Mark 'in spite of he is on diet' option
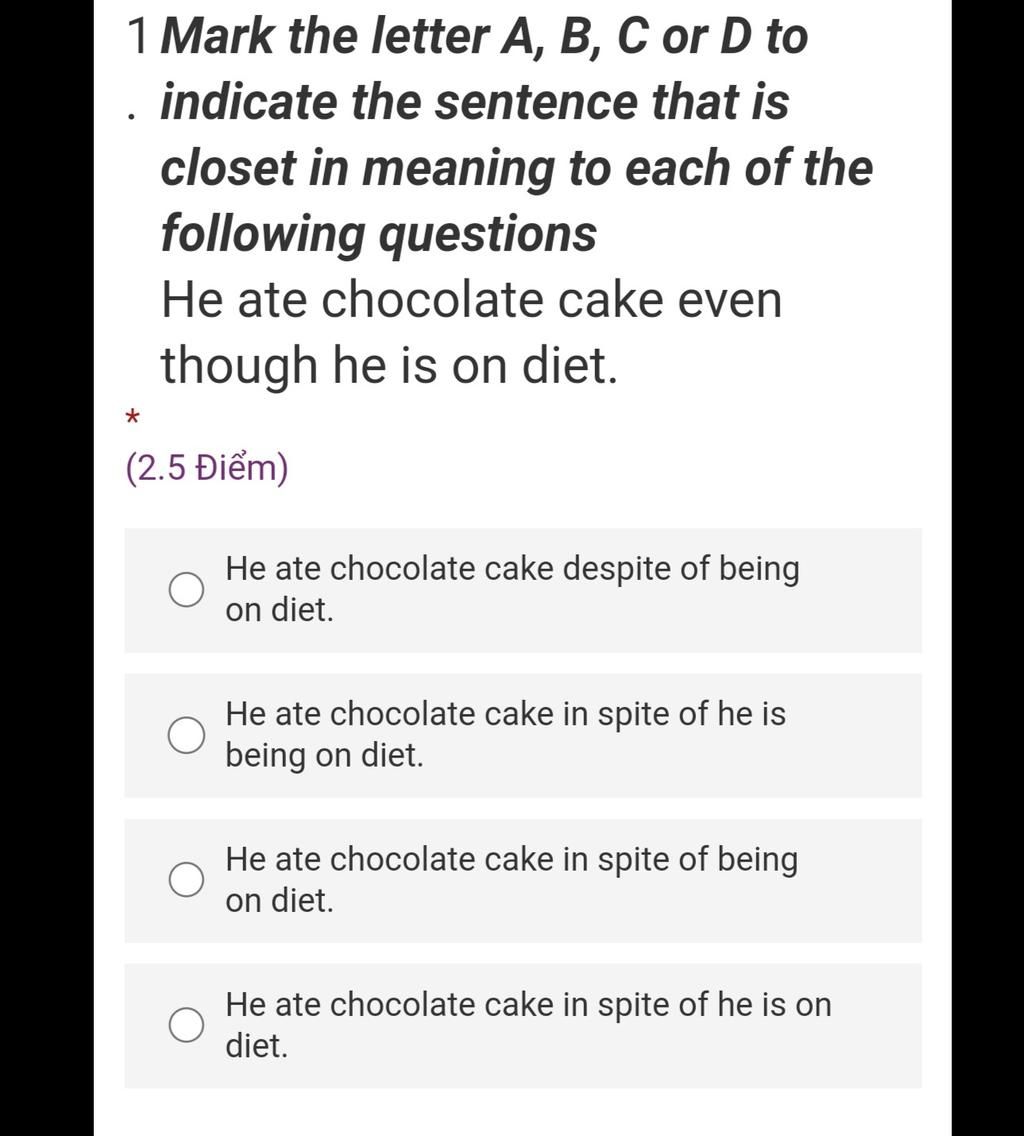 click(x=186, y=1025)
